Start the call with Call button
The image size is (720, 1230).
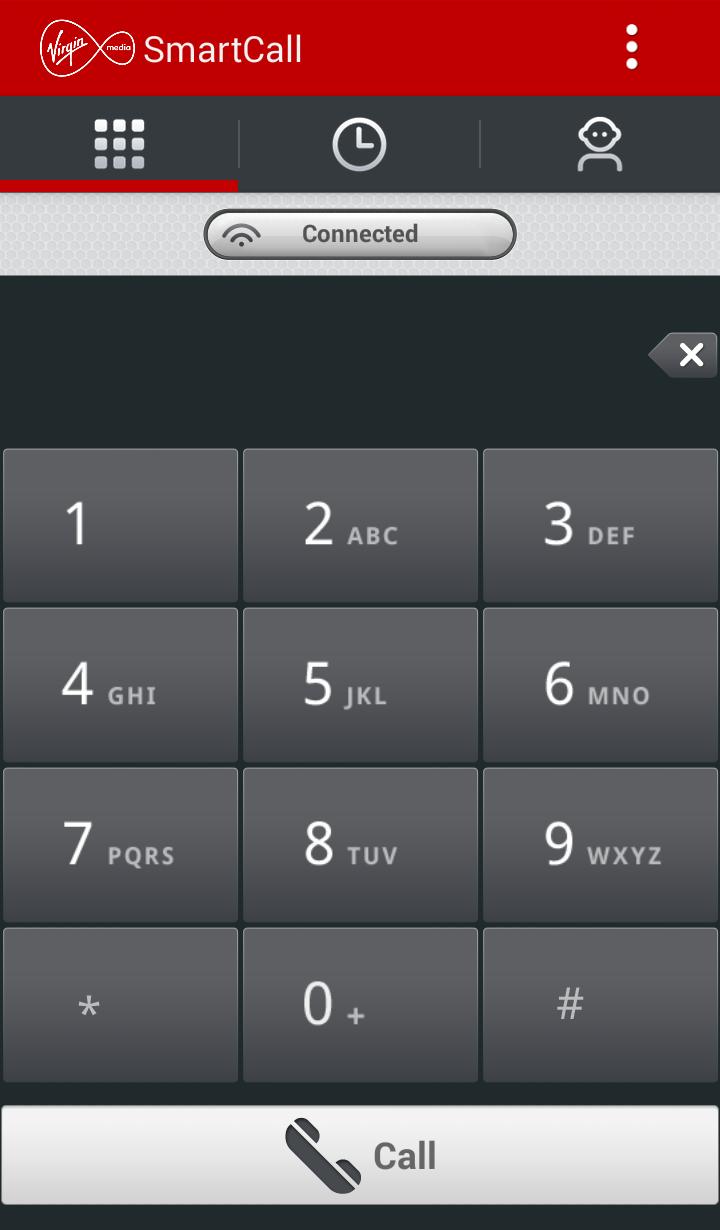click(x=360, y=1155)
